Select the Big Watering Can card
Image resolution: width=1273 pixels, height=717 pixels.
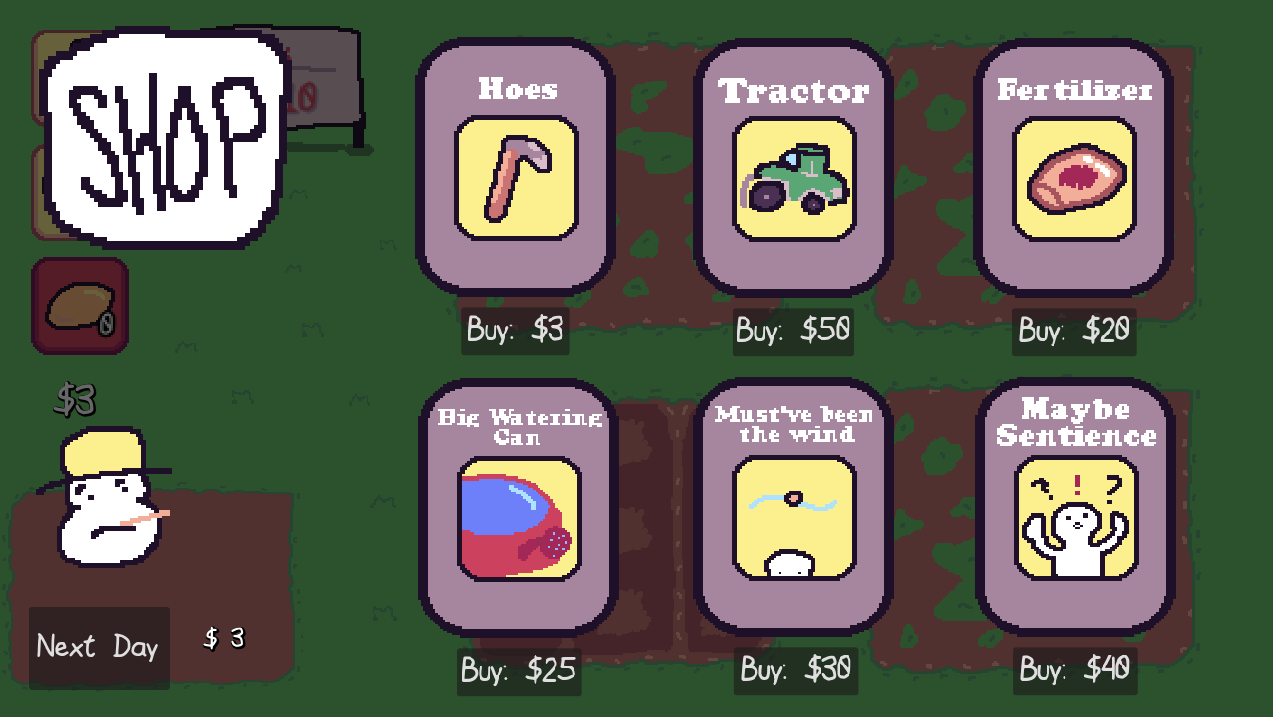pyautogui.click(x=518, y=508)
